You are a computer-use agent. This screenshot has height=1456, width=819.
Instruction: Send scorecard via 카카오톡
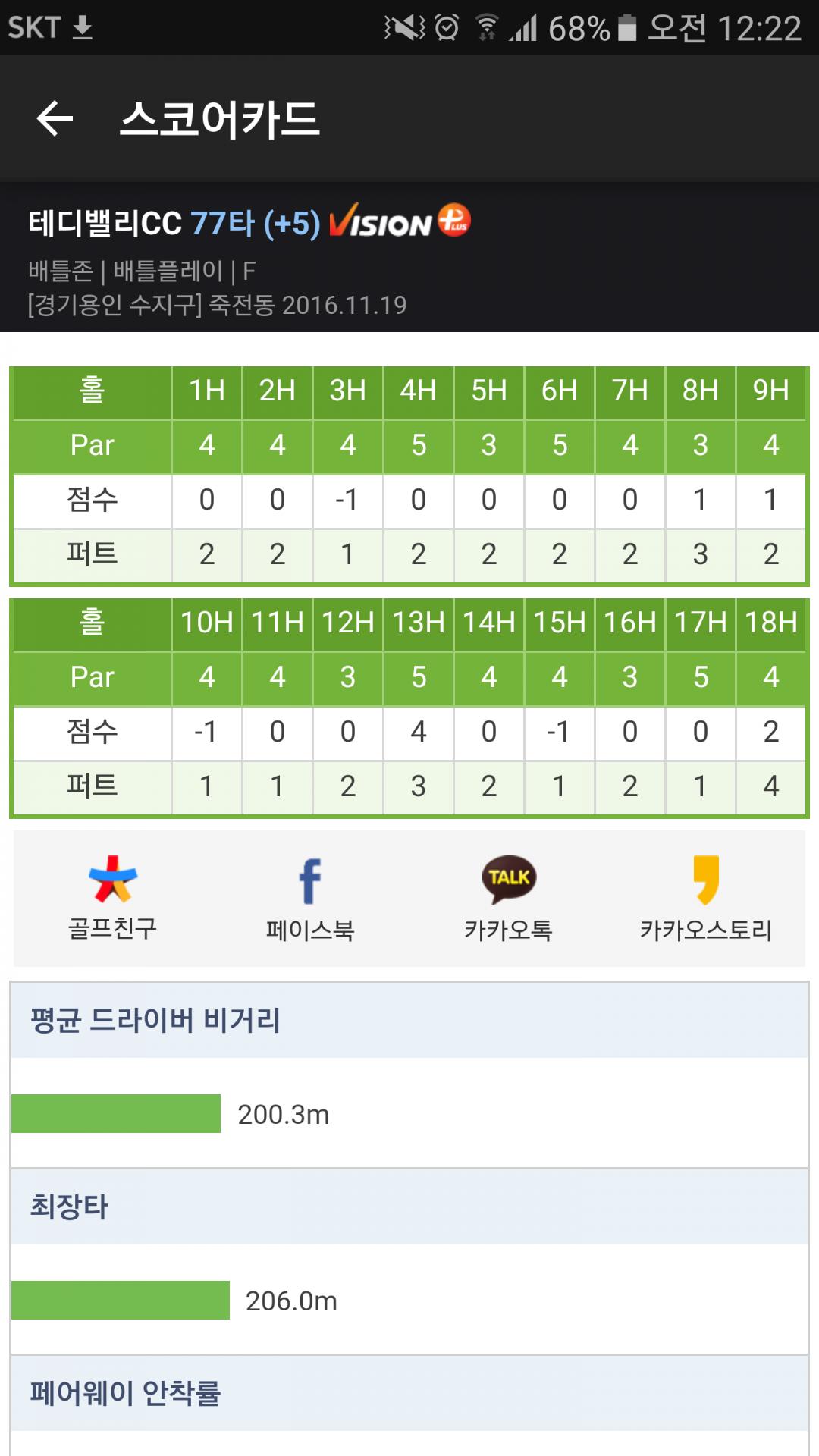pyautogui.click(x=508, y=897)
